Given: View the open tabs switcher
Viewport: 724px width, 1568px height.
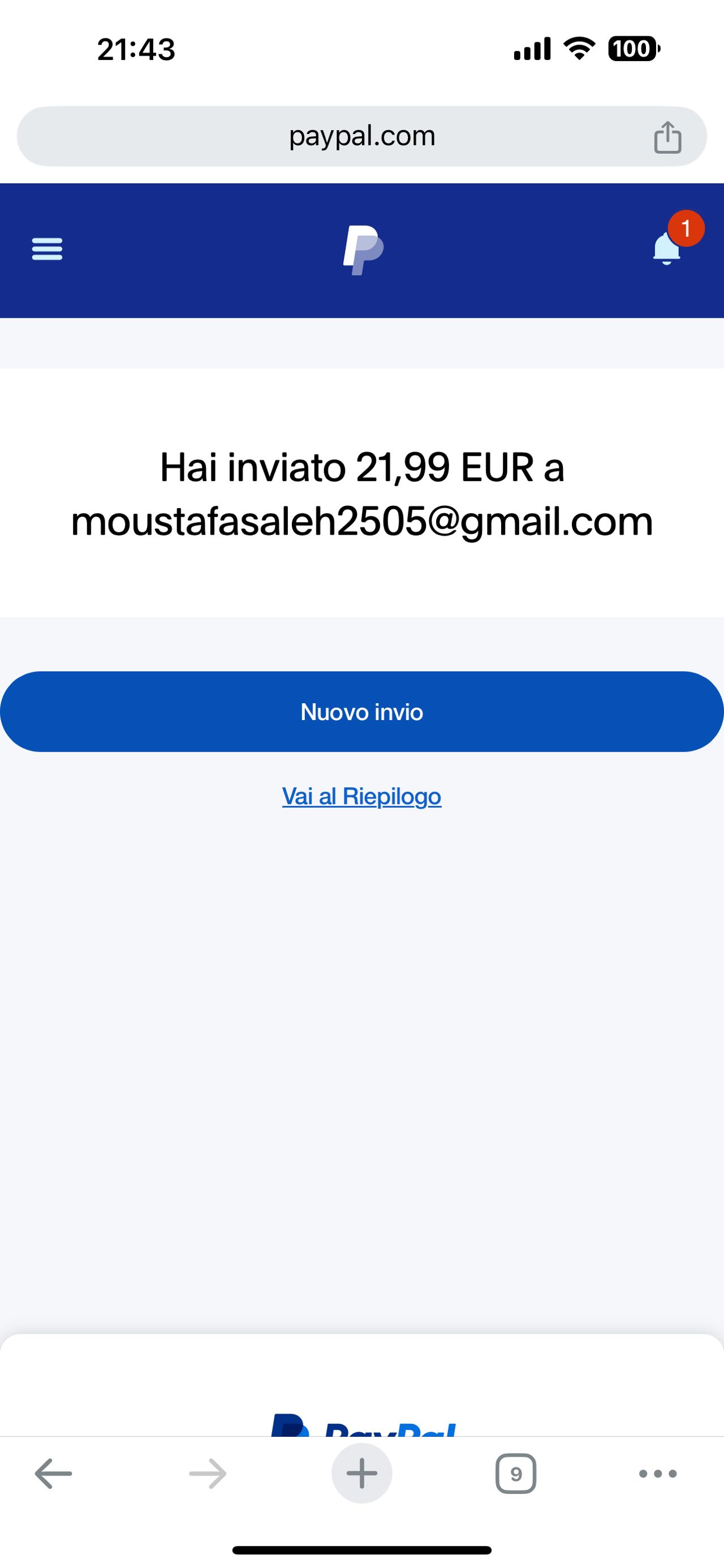Looking at the screenshot, I should coord(516,1474).
